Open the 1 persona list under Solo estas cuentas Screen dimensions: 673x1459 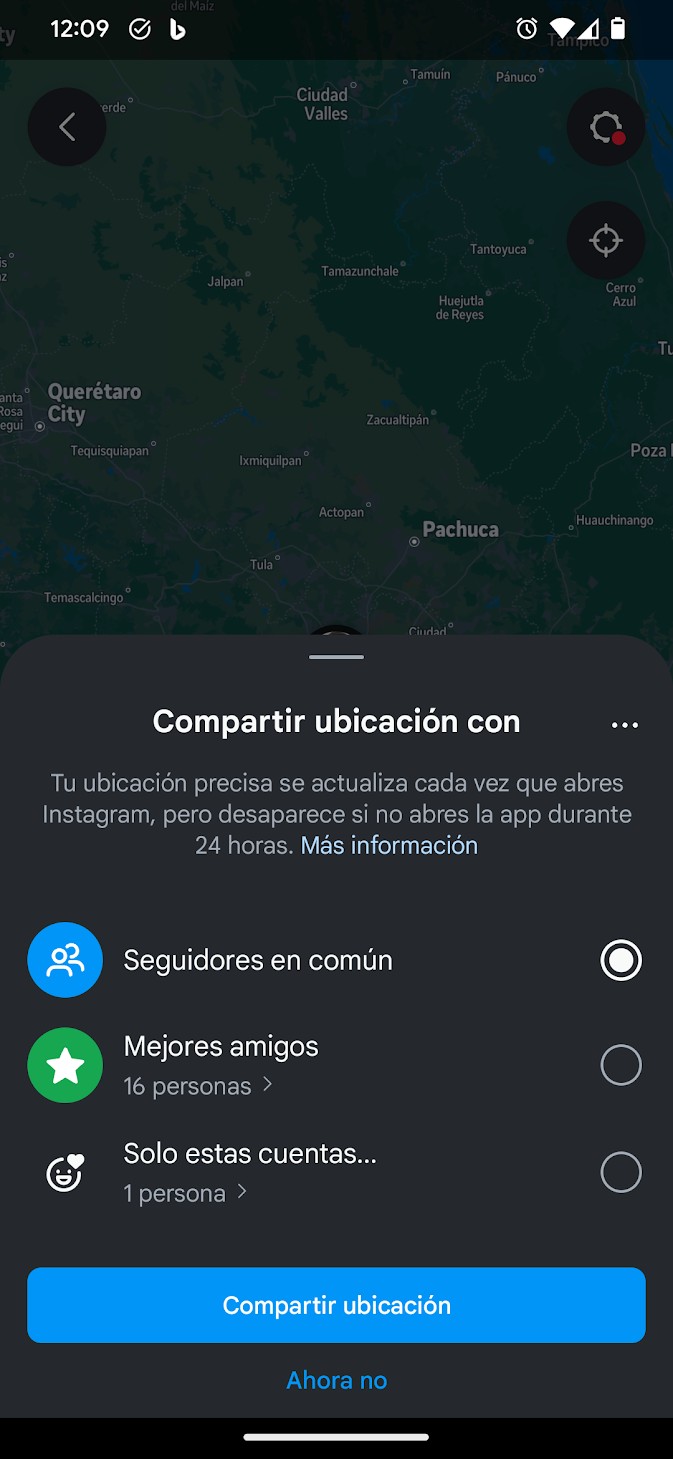(x=185, y=1193)
